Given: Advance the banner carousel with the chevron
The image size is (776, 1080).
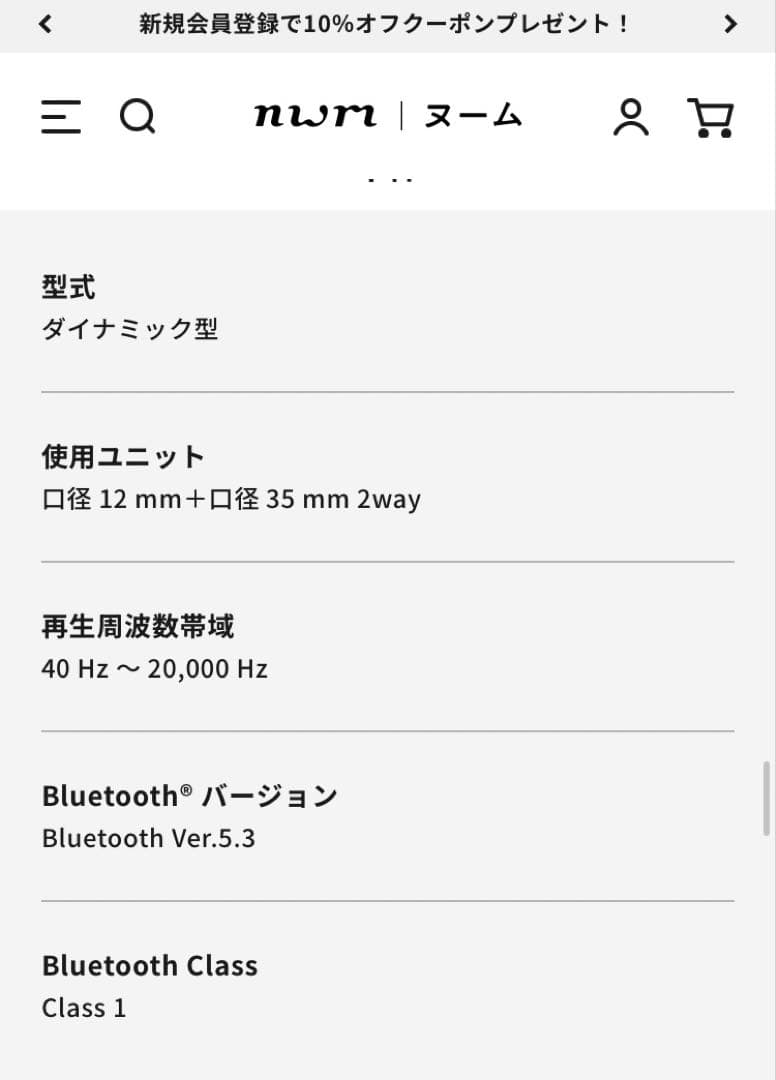Looking at the screenshot, I should click(731, 23).
